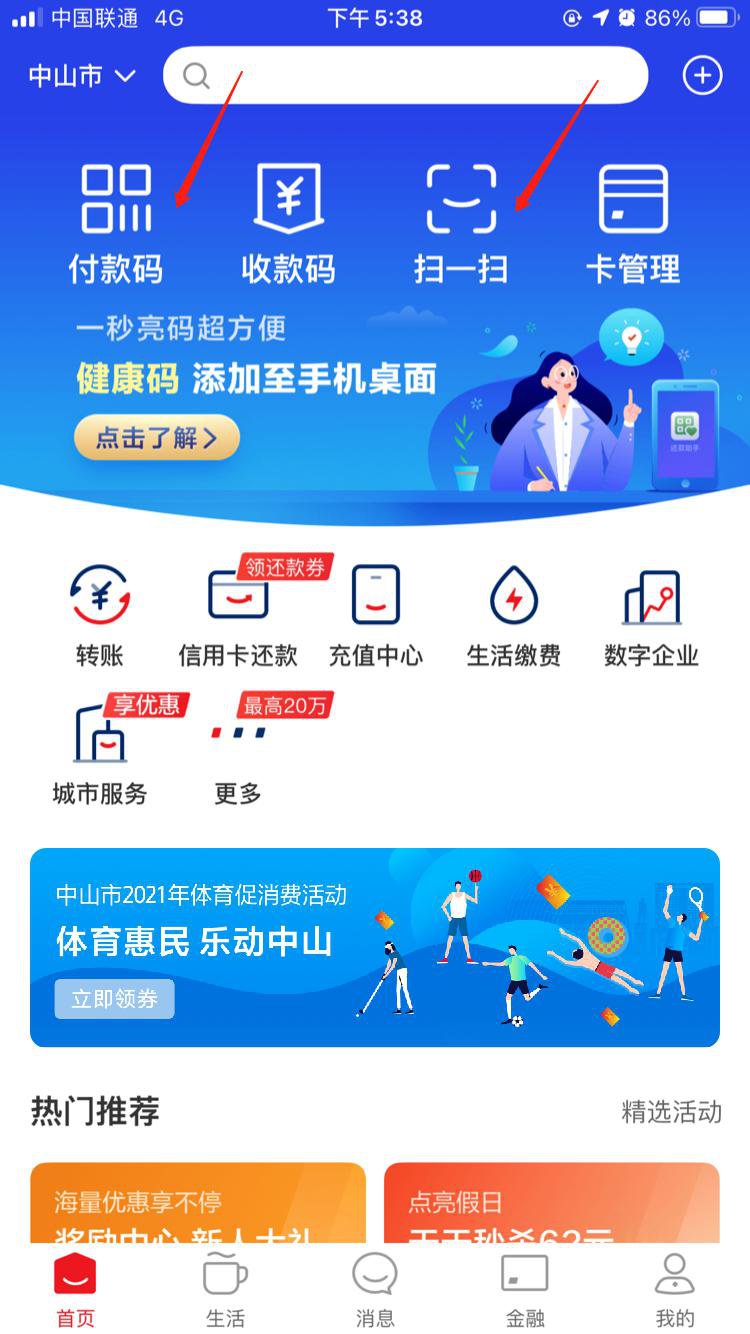The height and width of the screenshot is (1334, 750).
Task: Open 数字企业
Action: click(651, 614)
